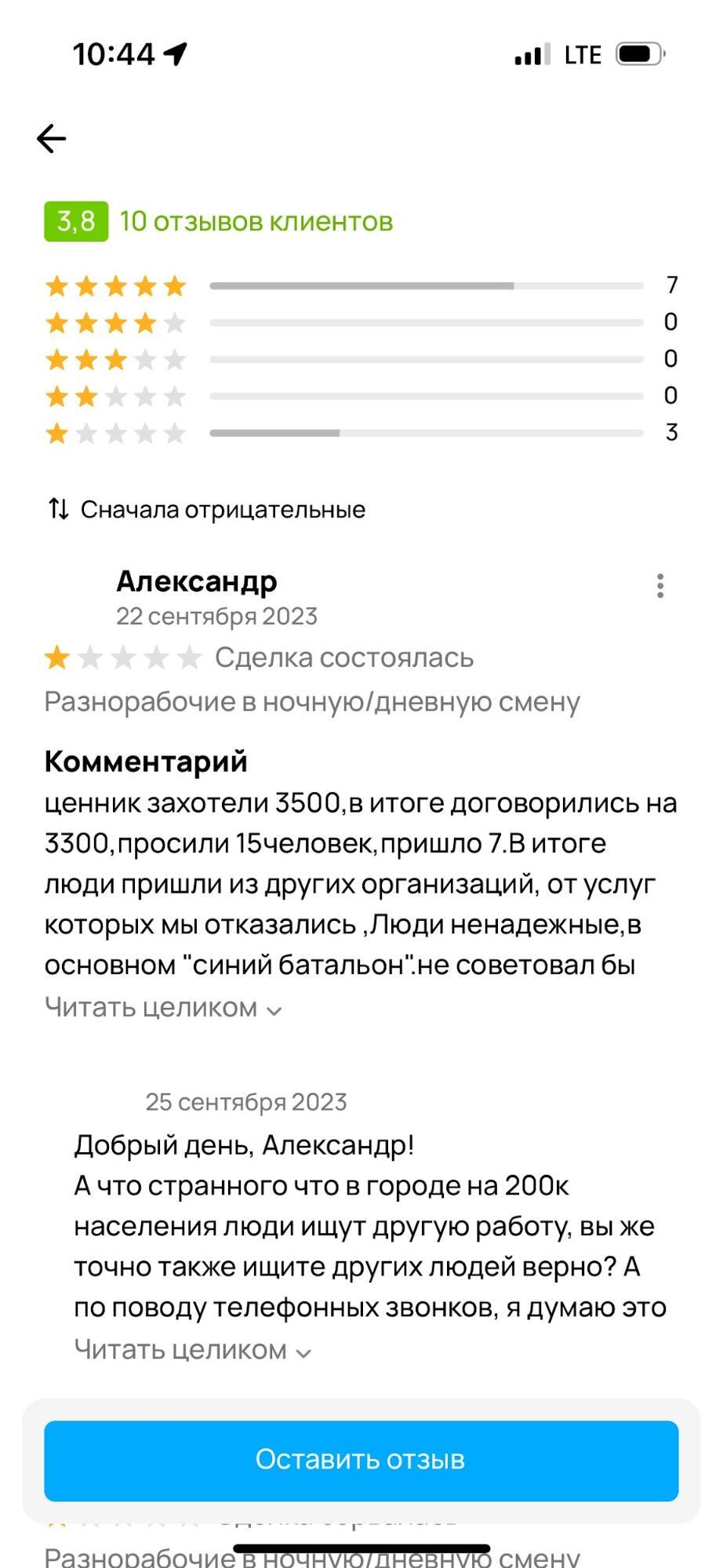Expand the full reply dated 25 сентября 2023
723x1568 pixels.
[192, 1350]
